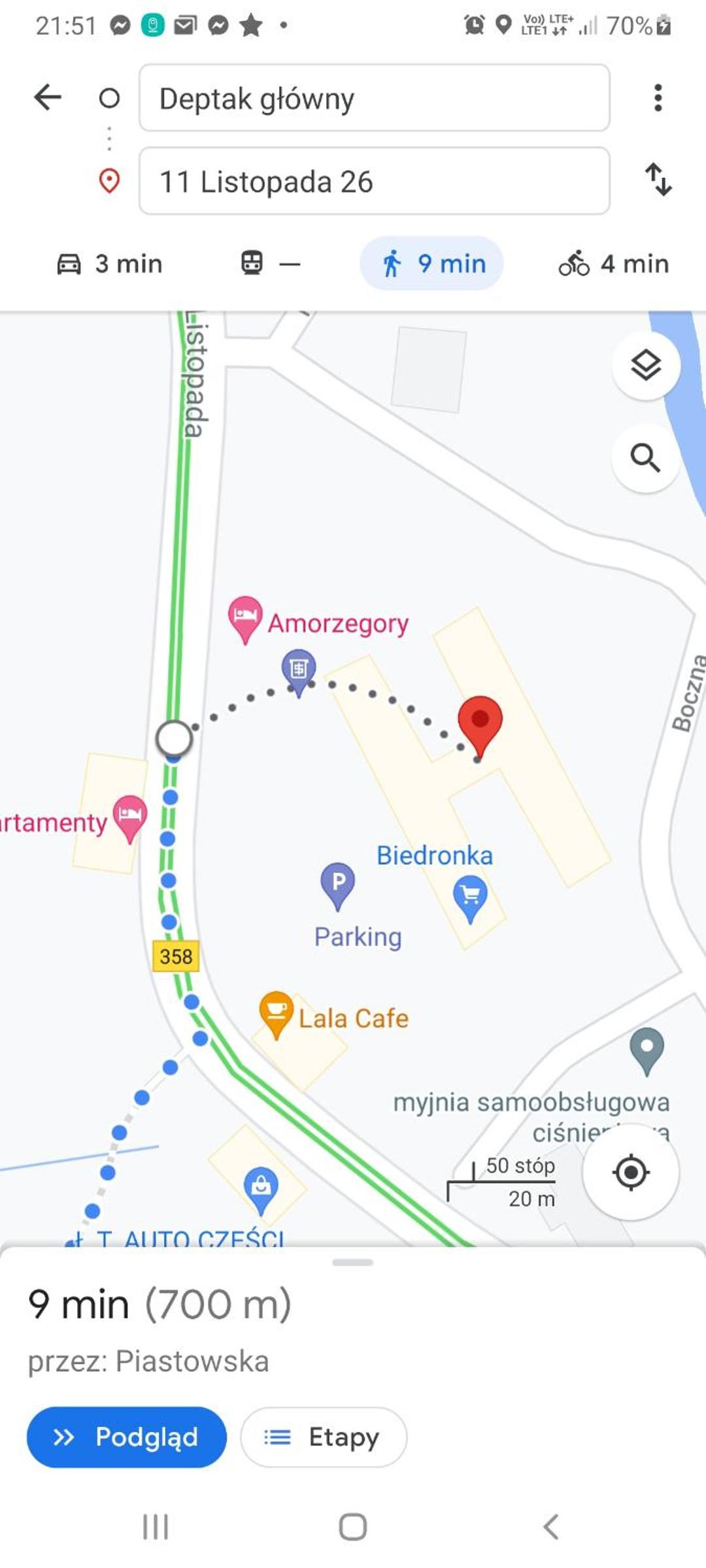Swap start and destination points
This screenshot has height=1568, width=706.
pyautogui.click(x=658, y=180)
